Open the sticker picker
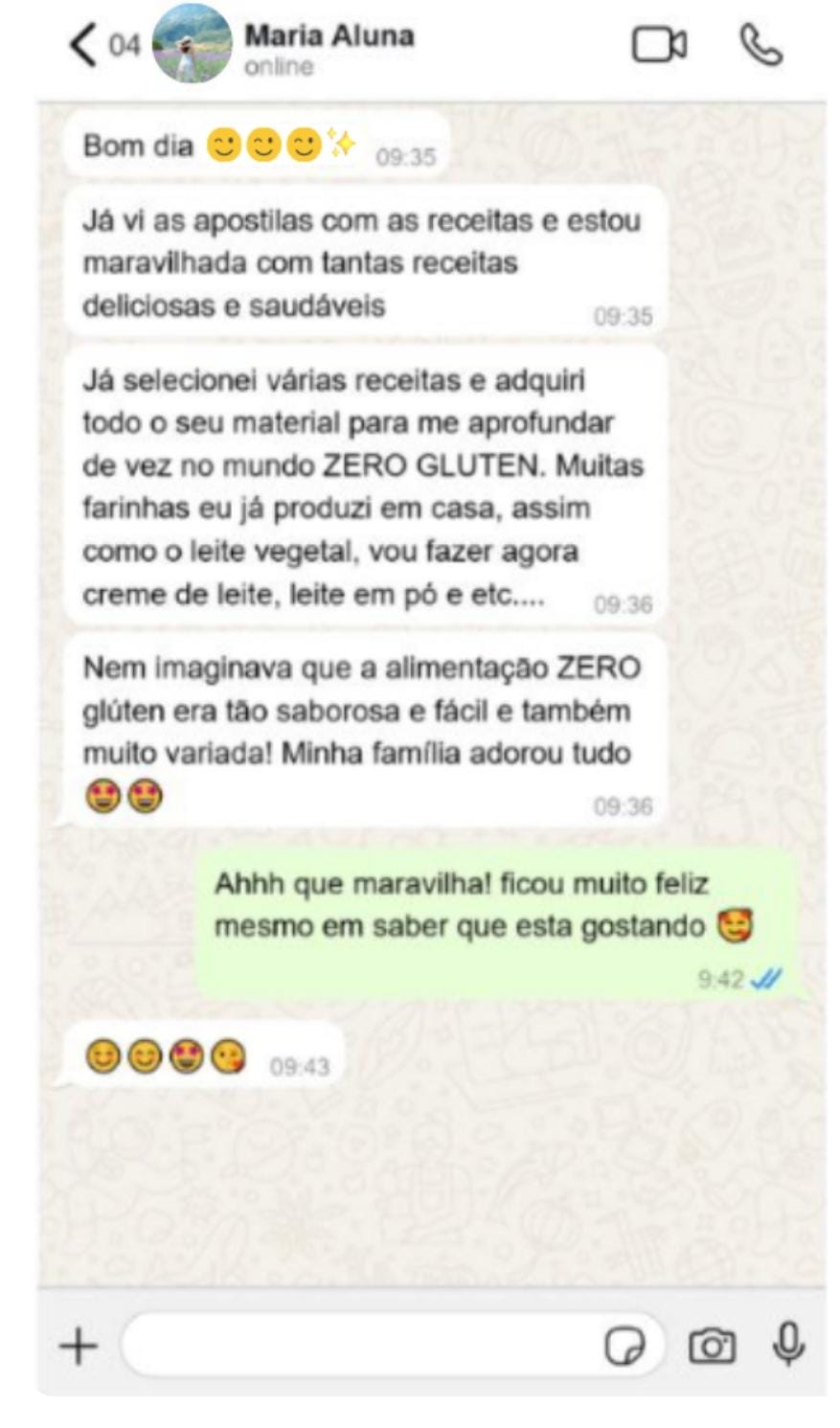840x1428 pixels. [624, 1347]
